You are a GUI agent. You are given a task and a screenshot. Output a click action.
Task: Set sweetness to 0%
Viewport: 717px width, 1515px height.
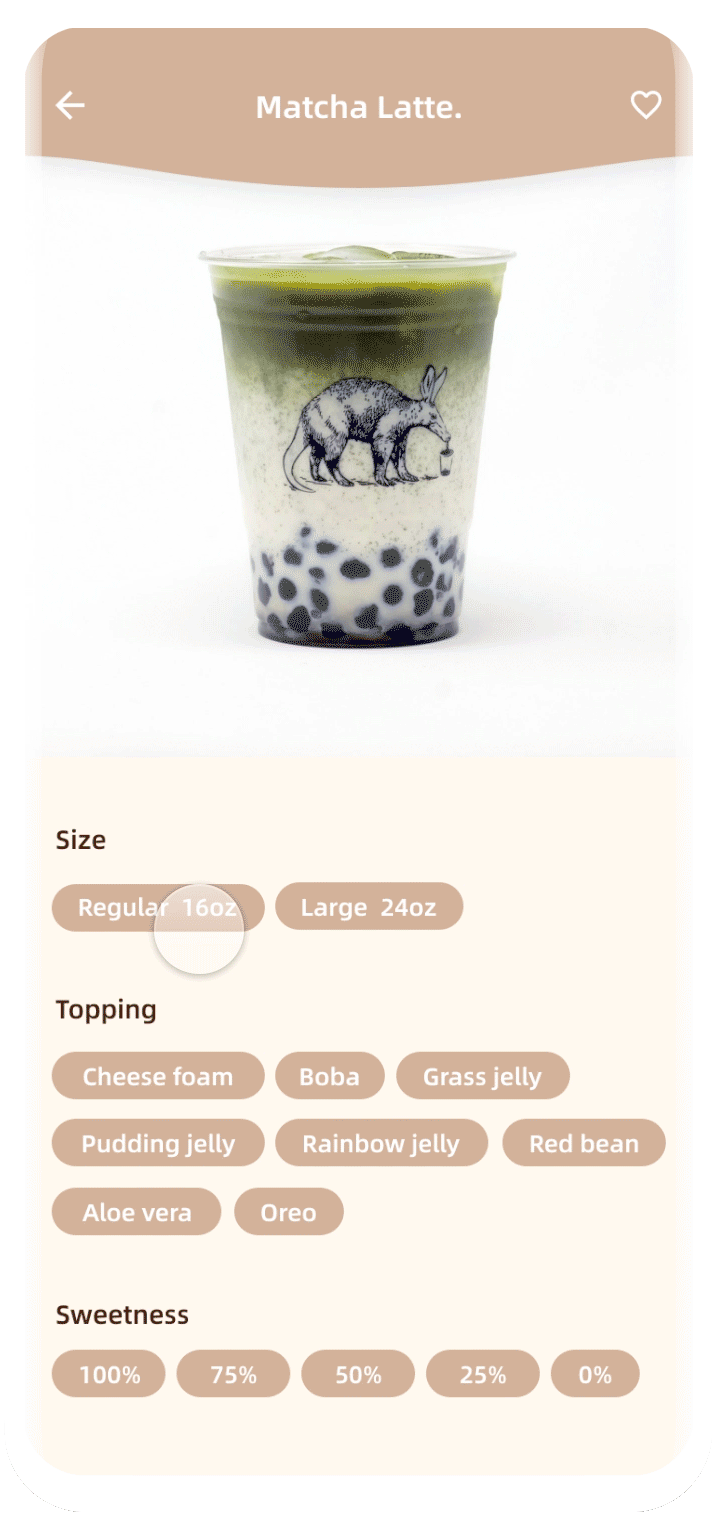(594, 1374)
